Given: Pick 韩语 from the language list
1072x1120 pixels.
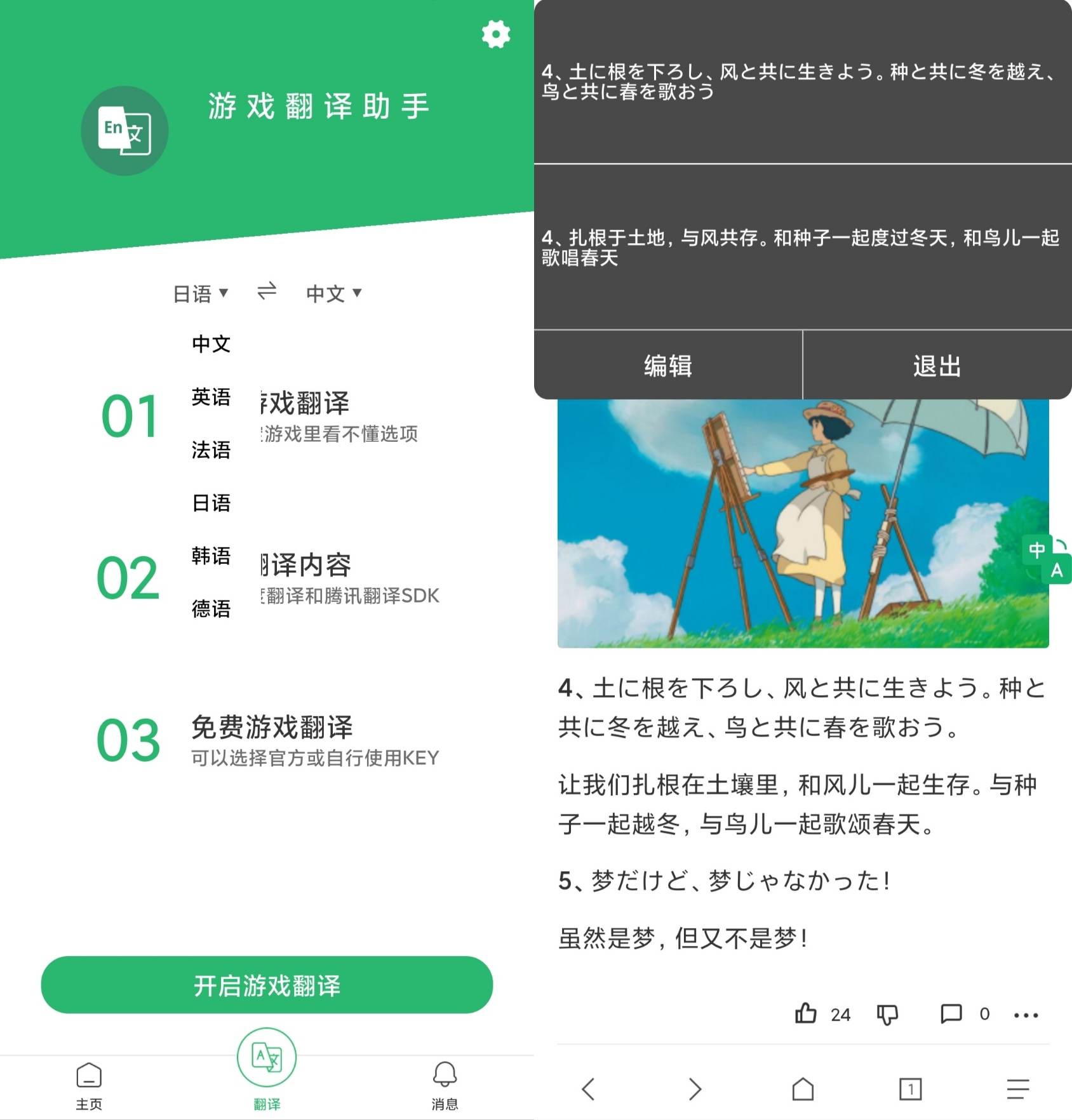Looking at the screenshot, I should point(211,556).
